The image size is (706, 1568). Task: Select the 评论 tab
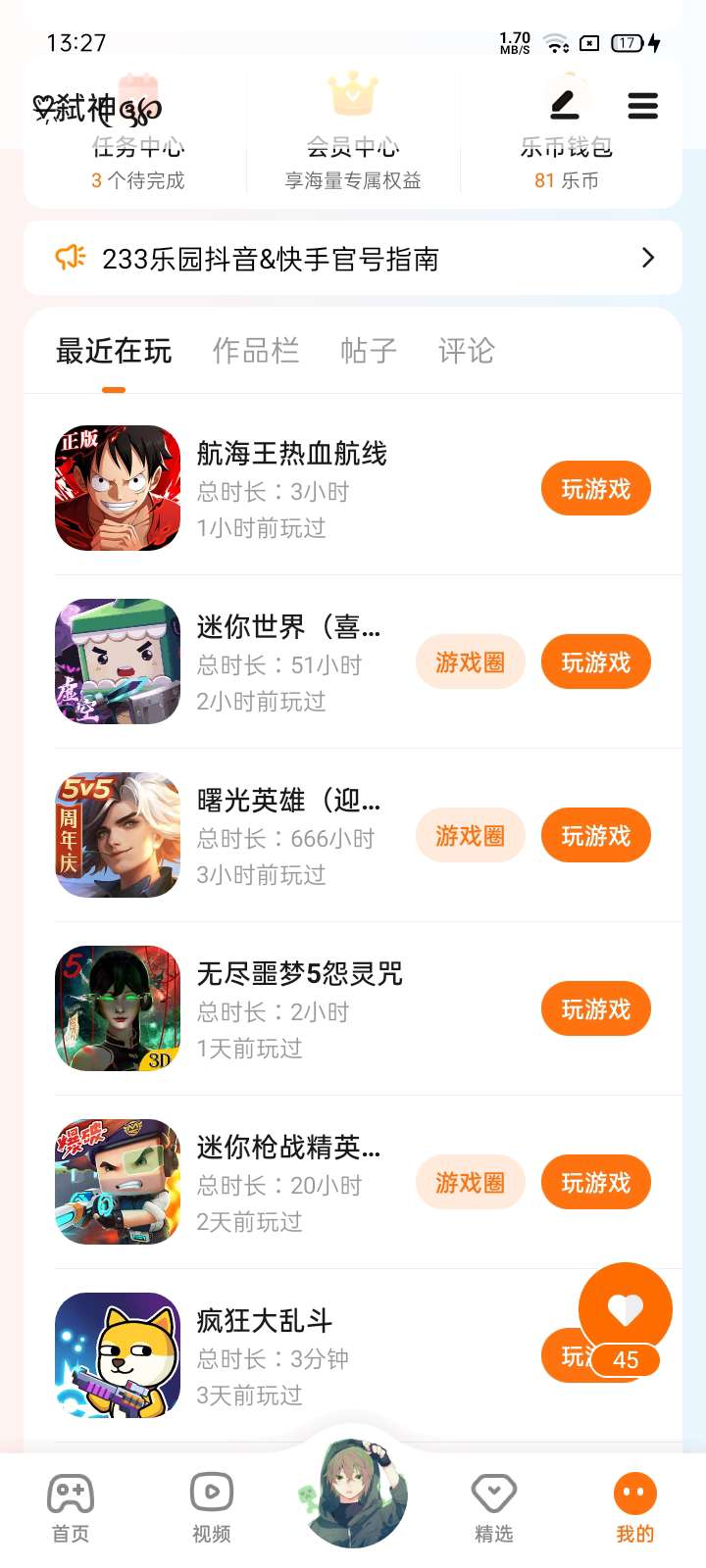[466, 351]
